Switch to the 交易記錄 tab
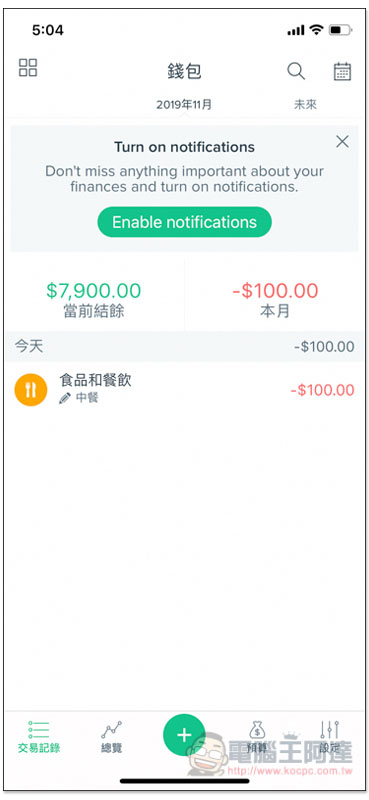The image size is (369, 800). click(x=39, y=738)
